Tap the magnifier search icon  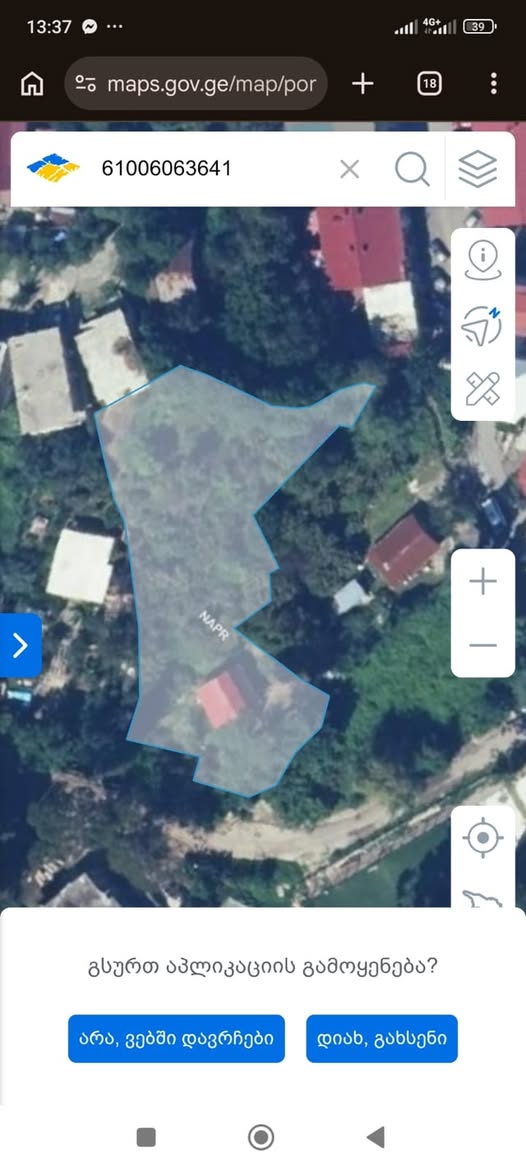point(412,169)
